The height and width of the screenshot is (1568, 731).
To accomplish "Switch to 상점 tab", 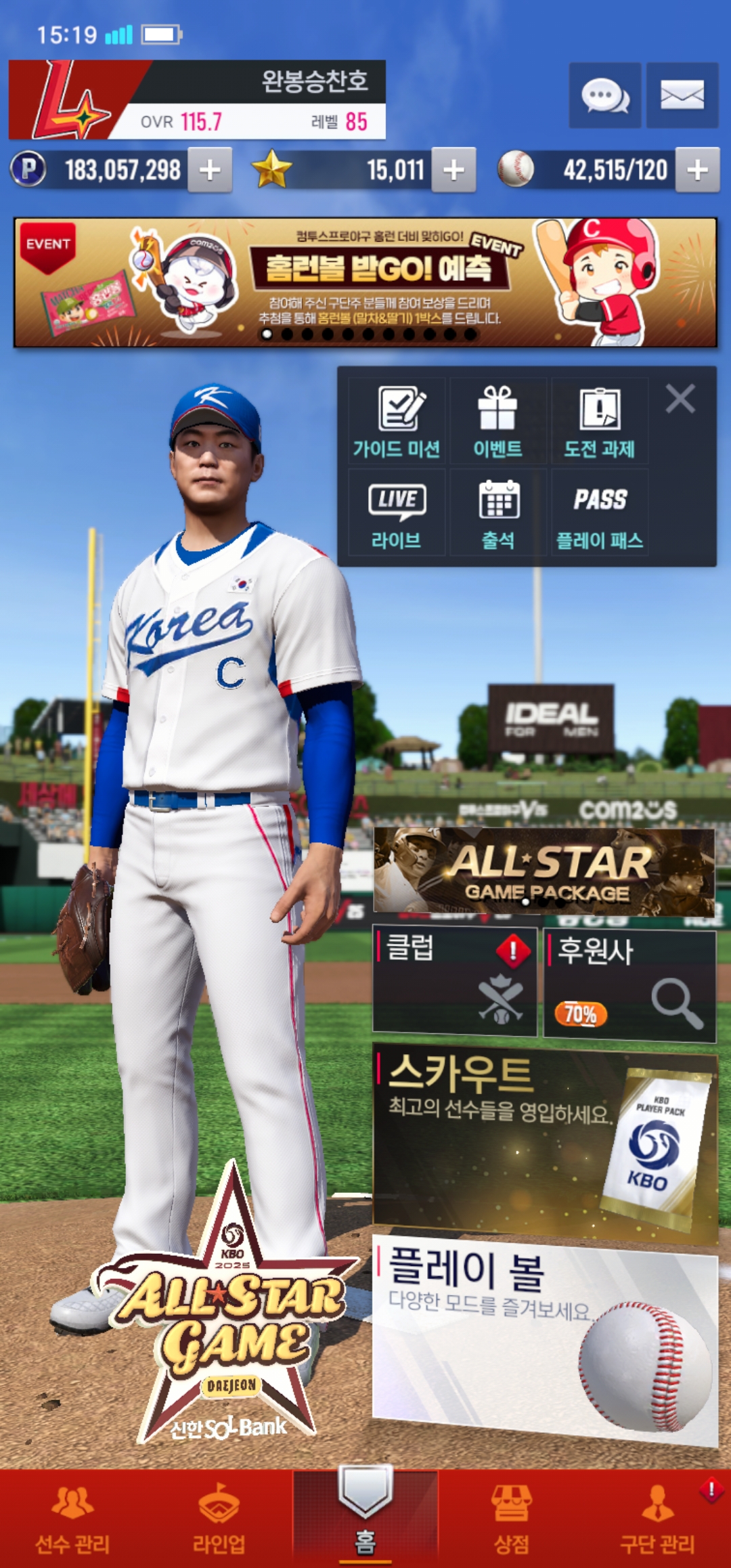I will pos(512,1518).
